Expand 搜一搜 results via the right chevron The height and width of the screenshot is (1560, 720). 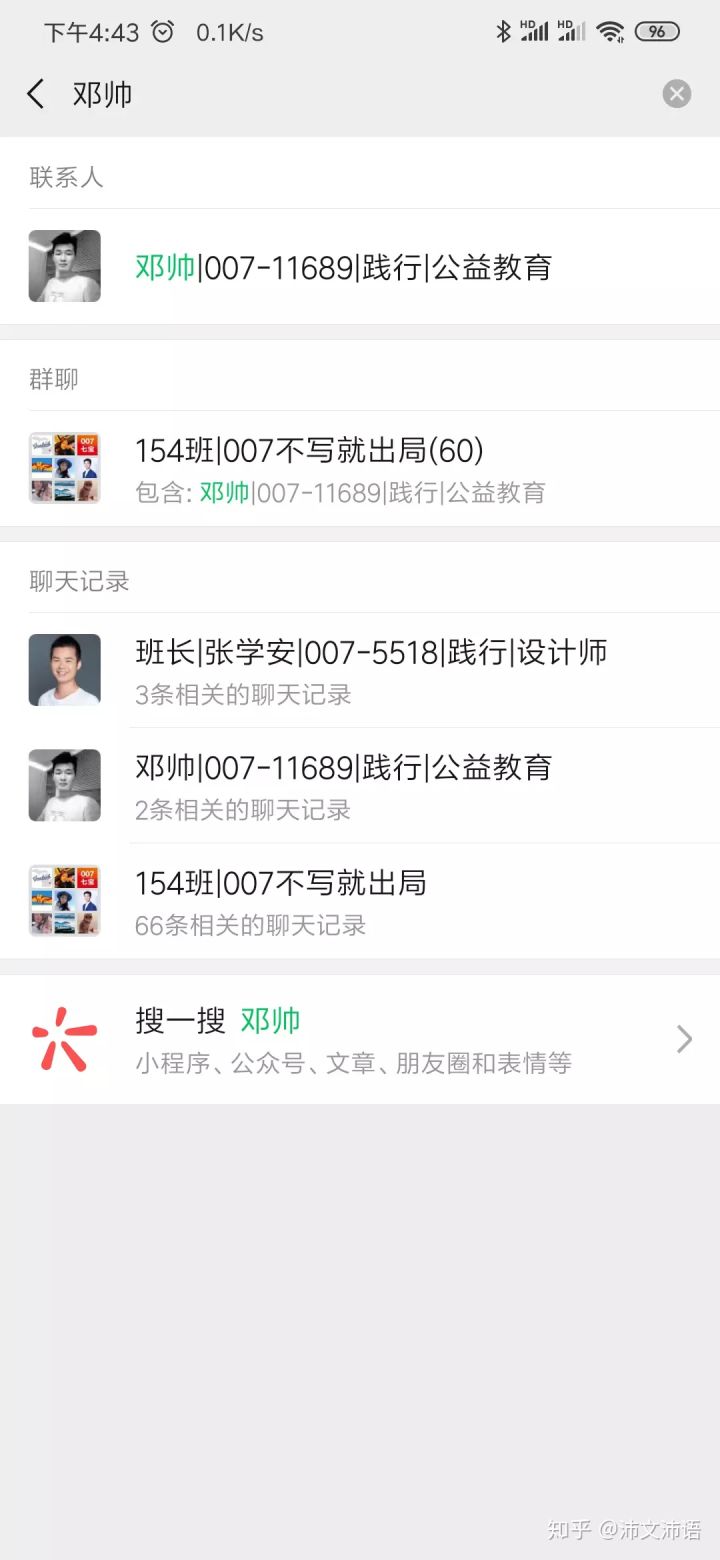click(684, 1039)
